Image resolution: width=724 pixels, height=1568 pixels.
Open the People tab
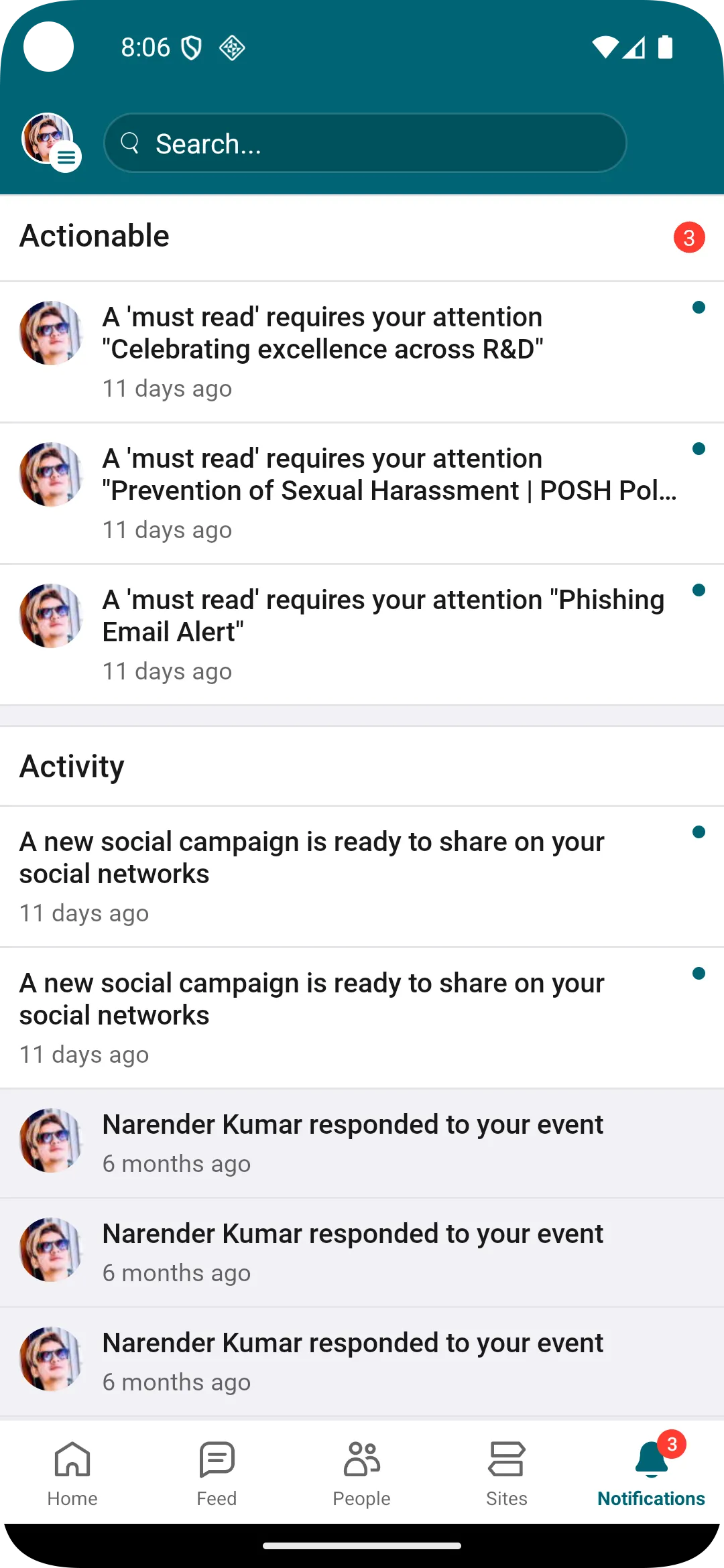[x=362, y=1472]
